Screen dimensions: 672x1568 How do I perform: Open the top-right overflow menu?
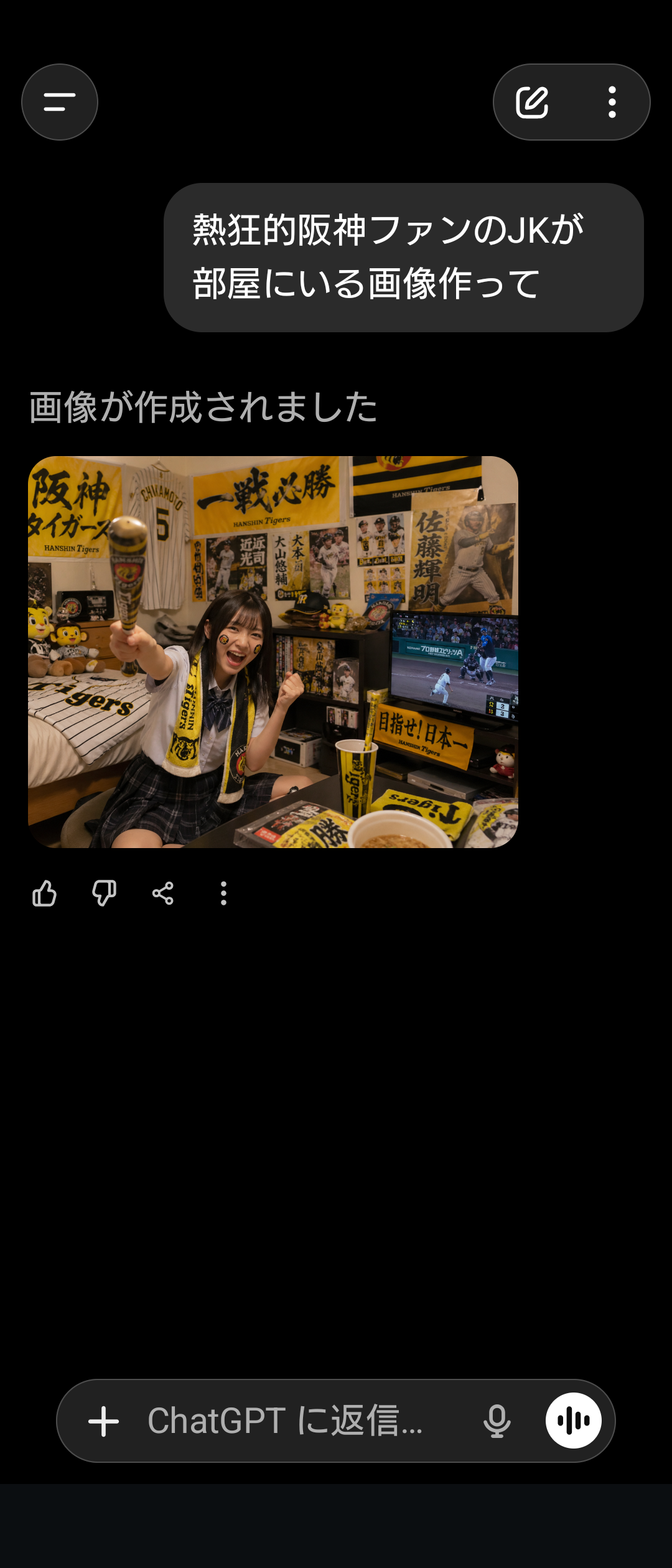click(612, 102)
